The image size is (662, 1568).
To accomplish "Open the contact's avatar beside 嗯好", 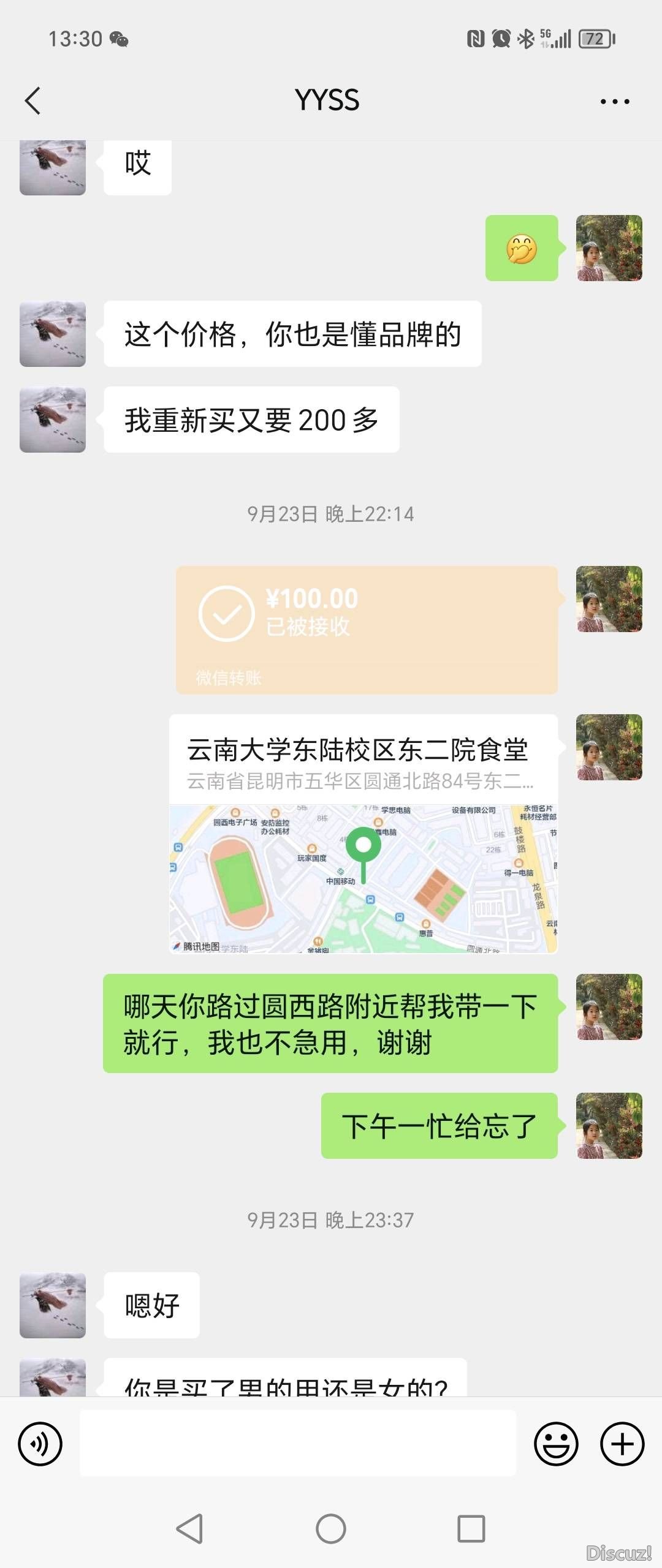I will pos(53,1305).
